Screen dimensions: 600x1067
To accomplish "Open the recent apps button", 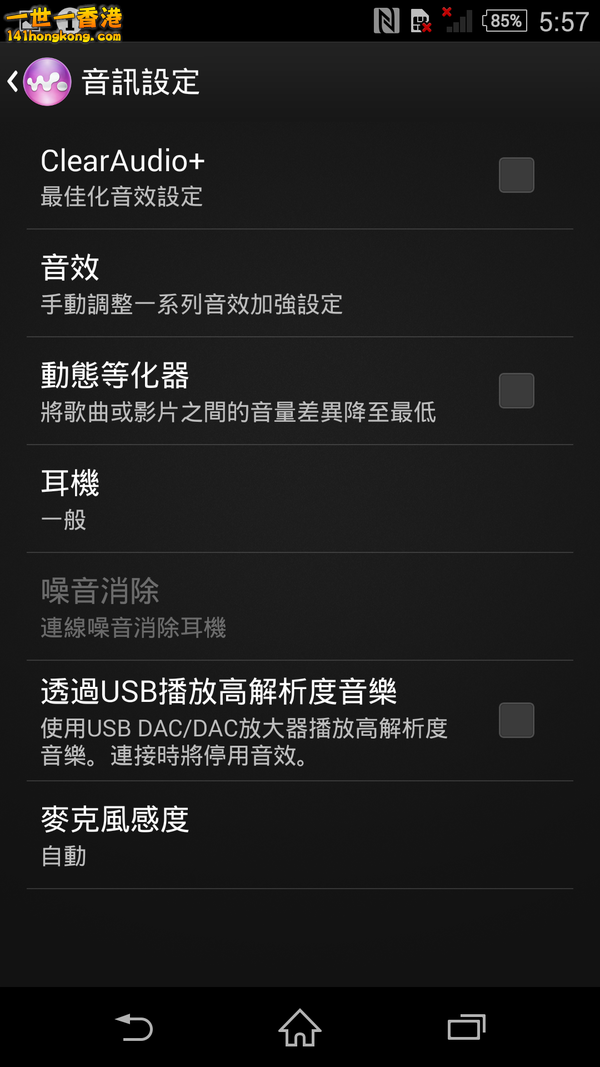I will pos(466,1027).
